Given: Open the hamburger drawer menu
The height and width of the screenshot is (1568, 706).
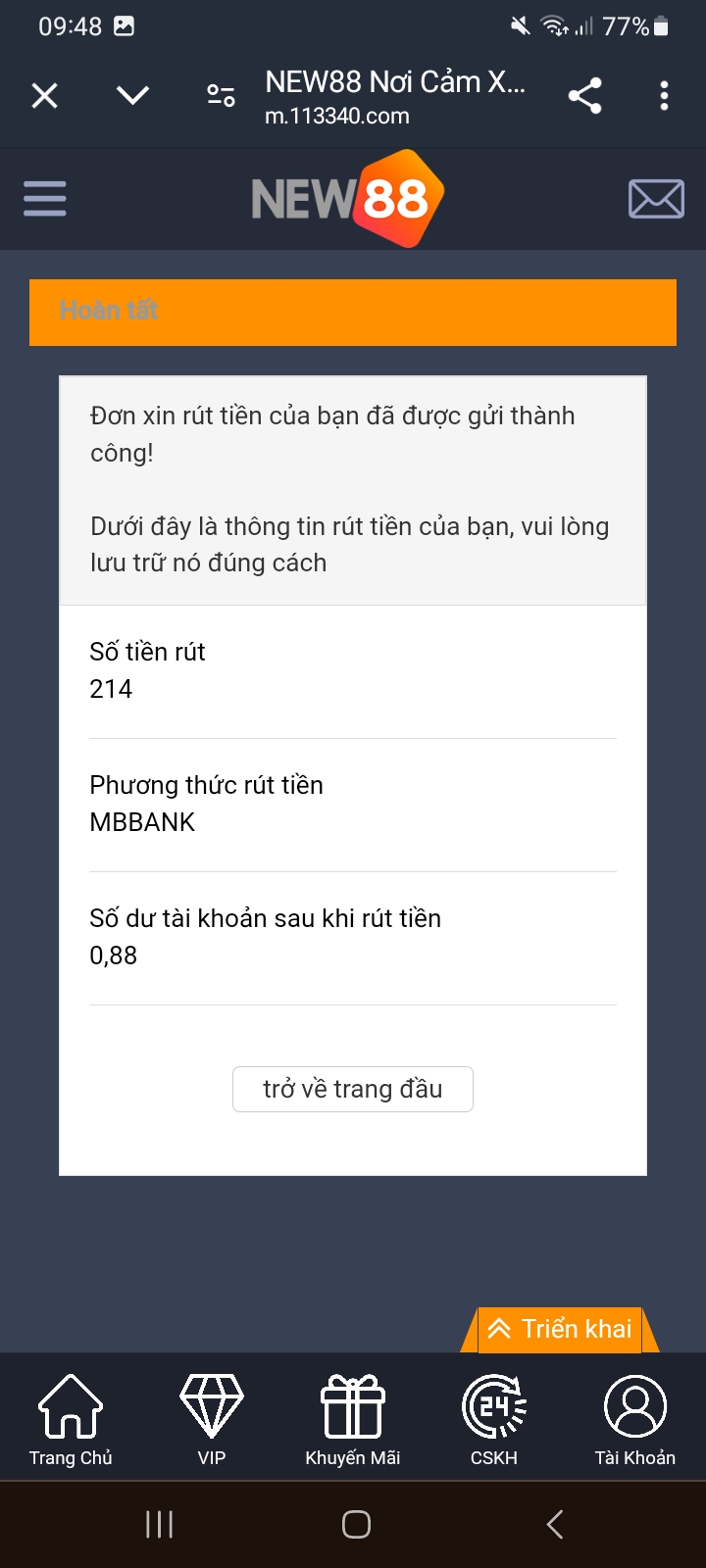Looking at the screenshot, I should coord(45,199).
